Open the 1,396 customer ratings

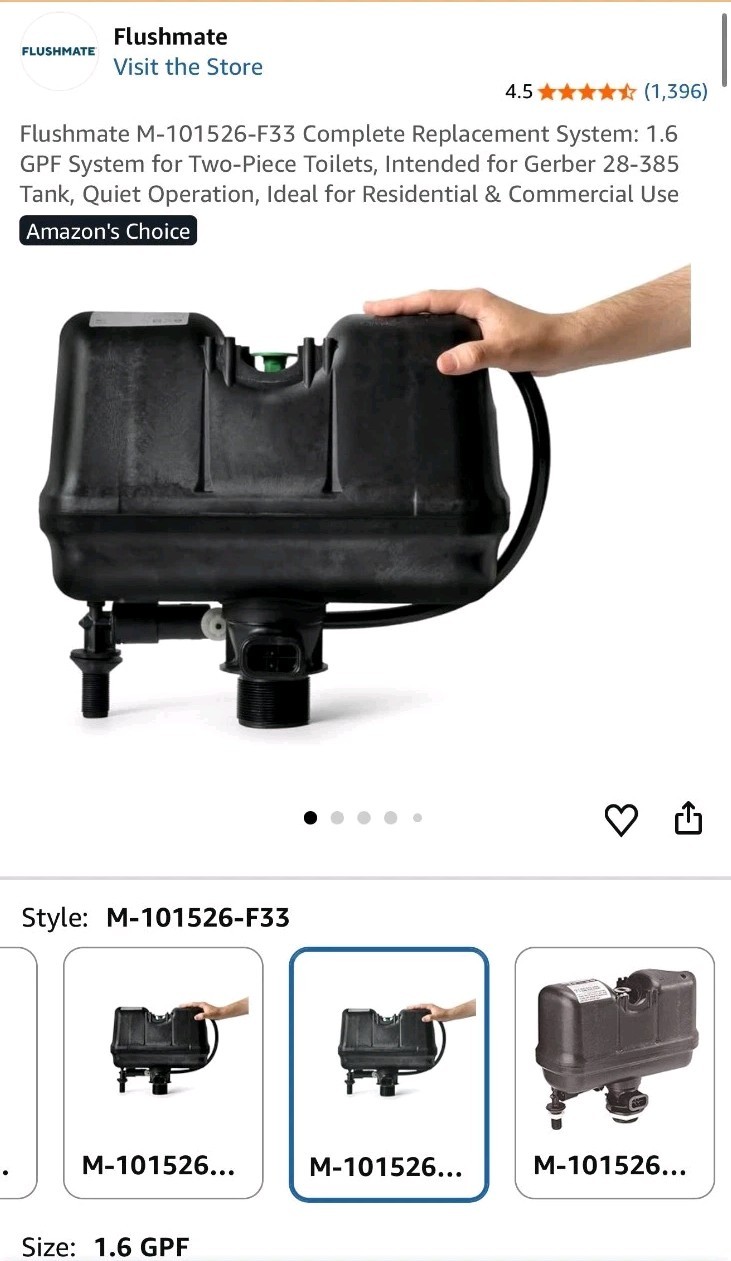coord(675,92)
